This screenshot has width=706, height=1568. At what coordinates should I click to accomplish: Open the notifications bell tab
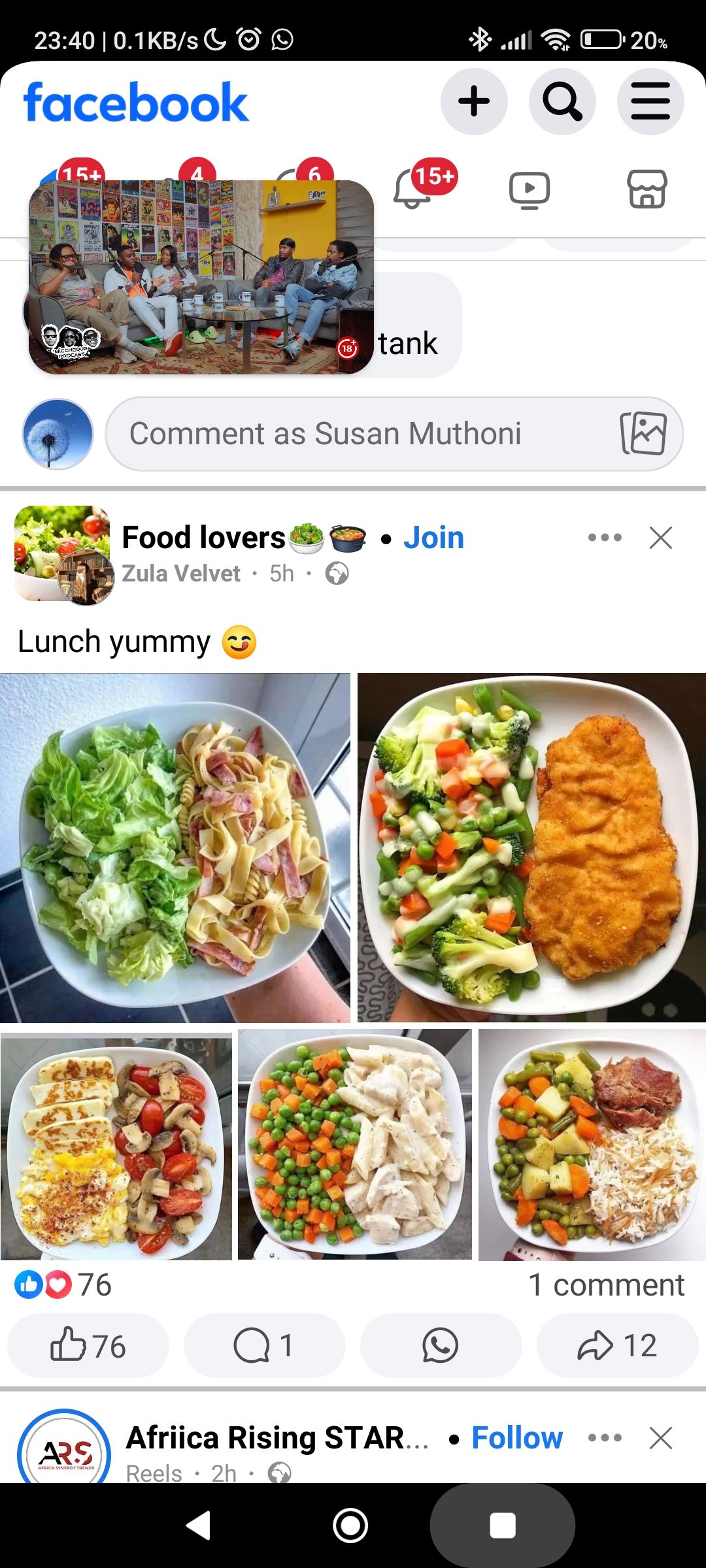[412, 189]
